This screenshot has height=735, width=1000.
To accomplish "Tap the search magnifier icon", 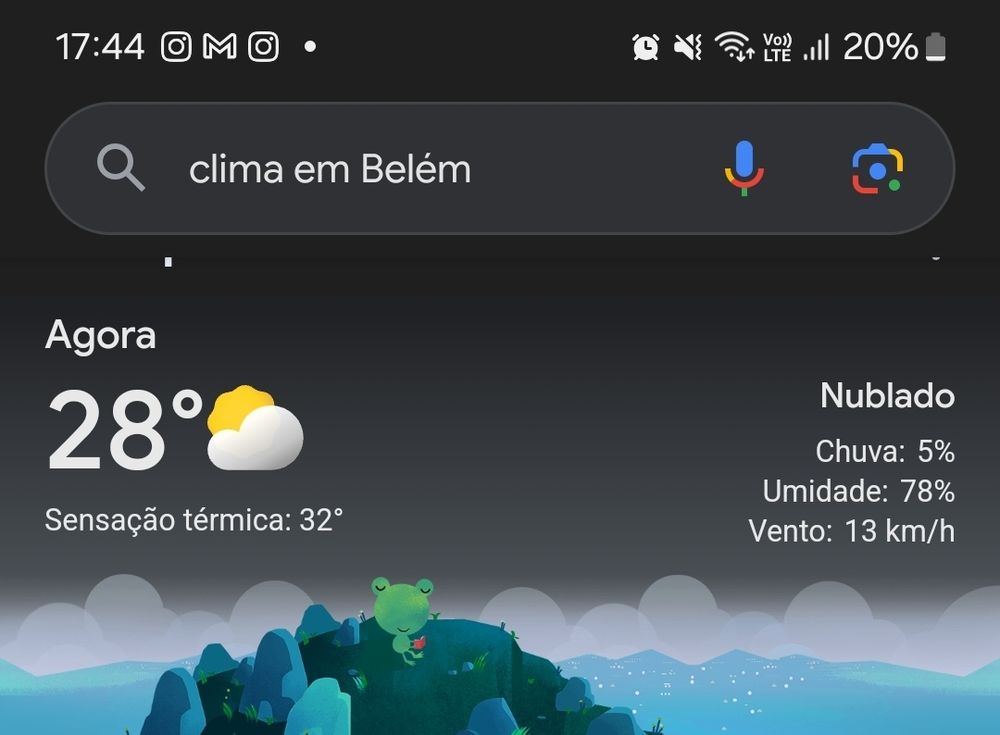I will (x=121, y=168).
